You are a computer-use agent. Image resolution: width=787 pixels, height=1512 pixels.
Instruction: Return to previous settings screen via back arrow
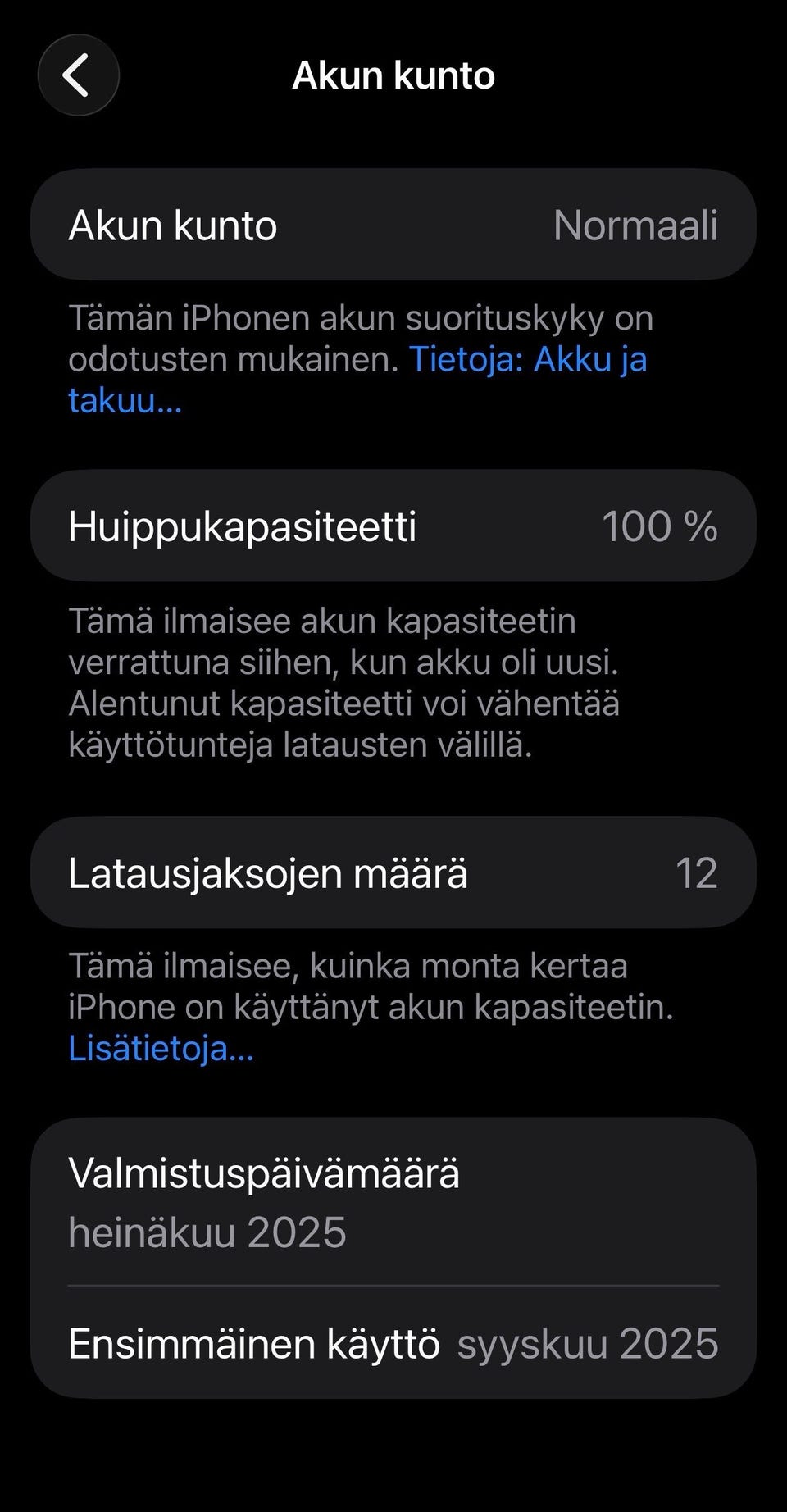[x=79, y=75]
